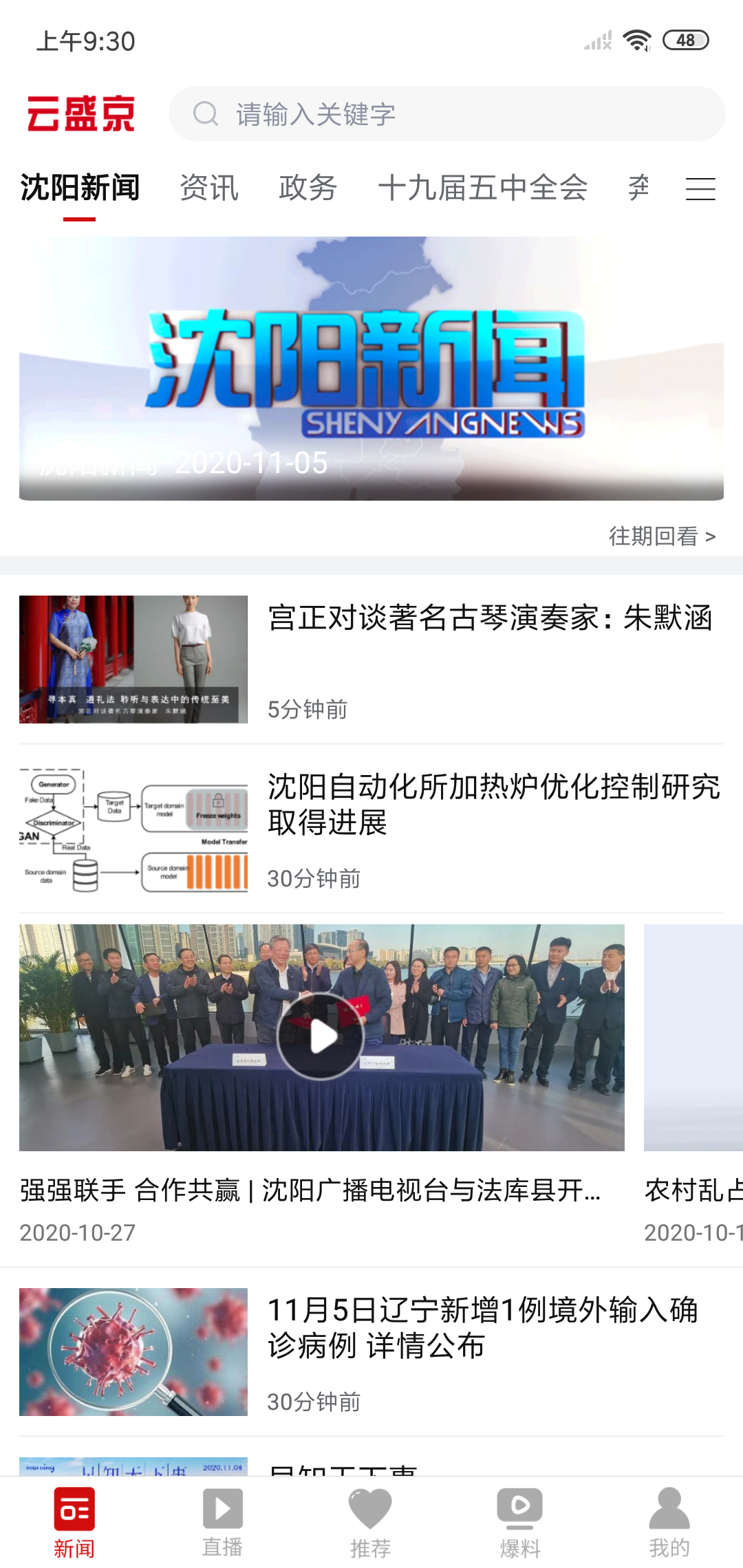Open the article about 古琴演奏家朱默涵
The height and width of the screenshot is (1568, 743).
[488, 618]
